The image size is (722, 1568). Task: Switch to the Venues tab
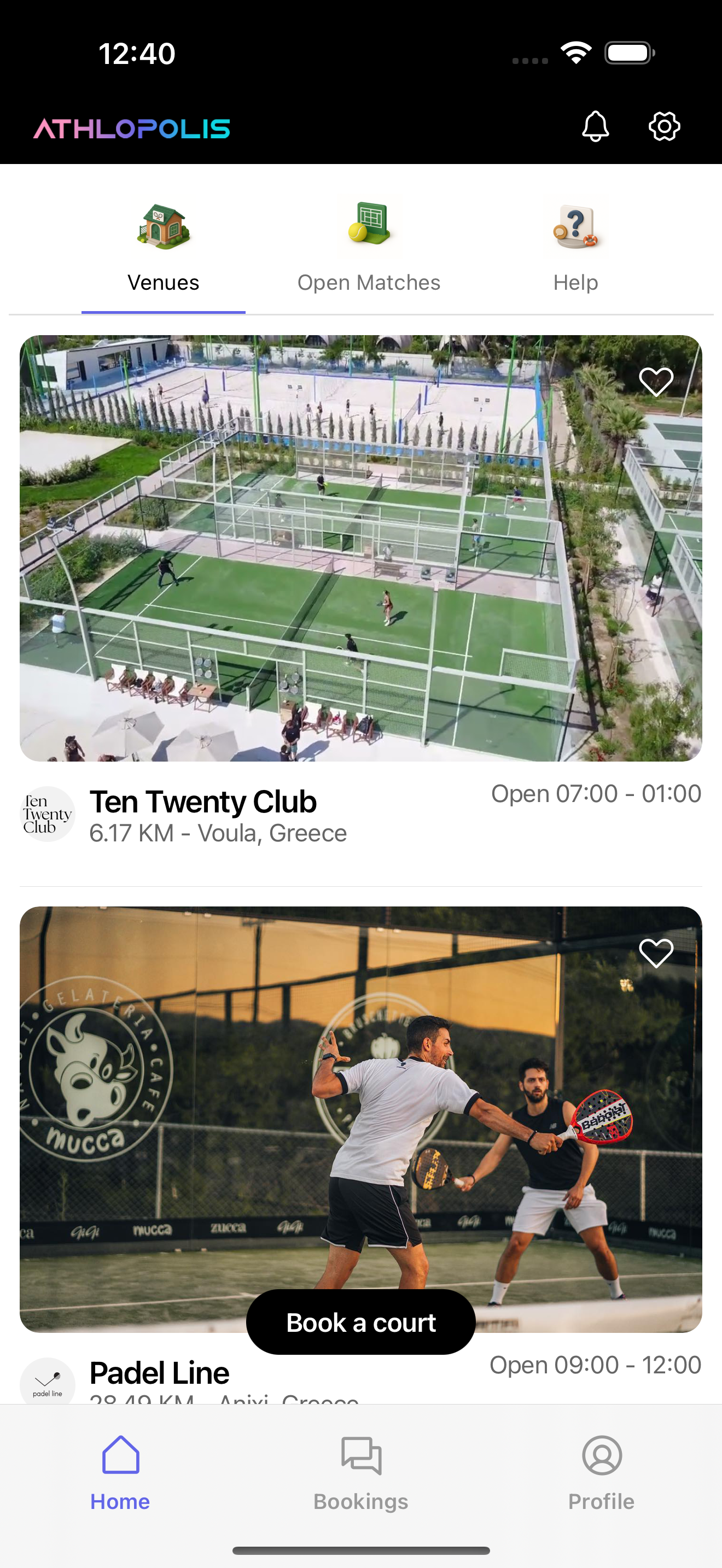tap(162, 282)
